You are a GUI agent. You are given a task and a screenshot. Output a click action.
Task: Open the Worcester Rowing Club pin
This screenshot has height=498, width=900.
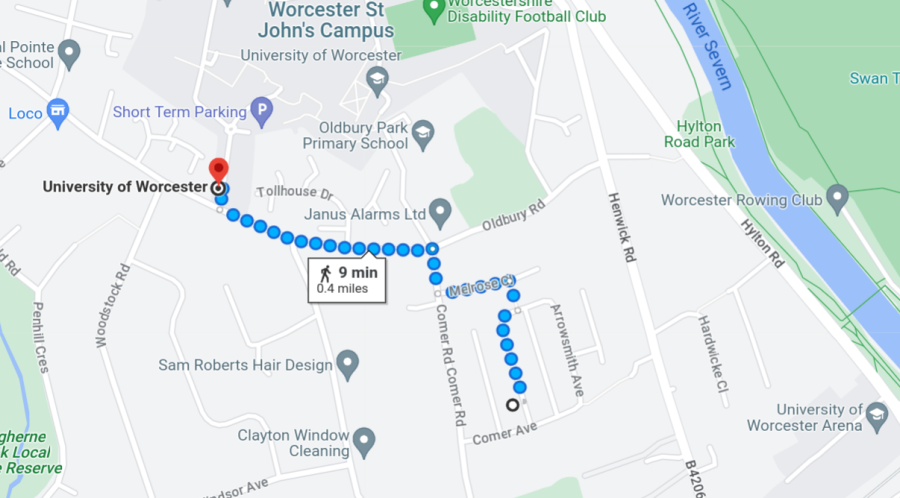tap(837, 197)
